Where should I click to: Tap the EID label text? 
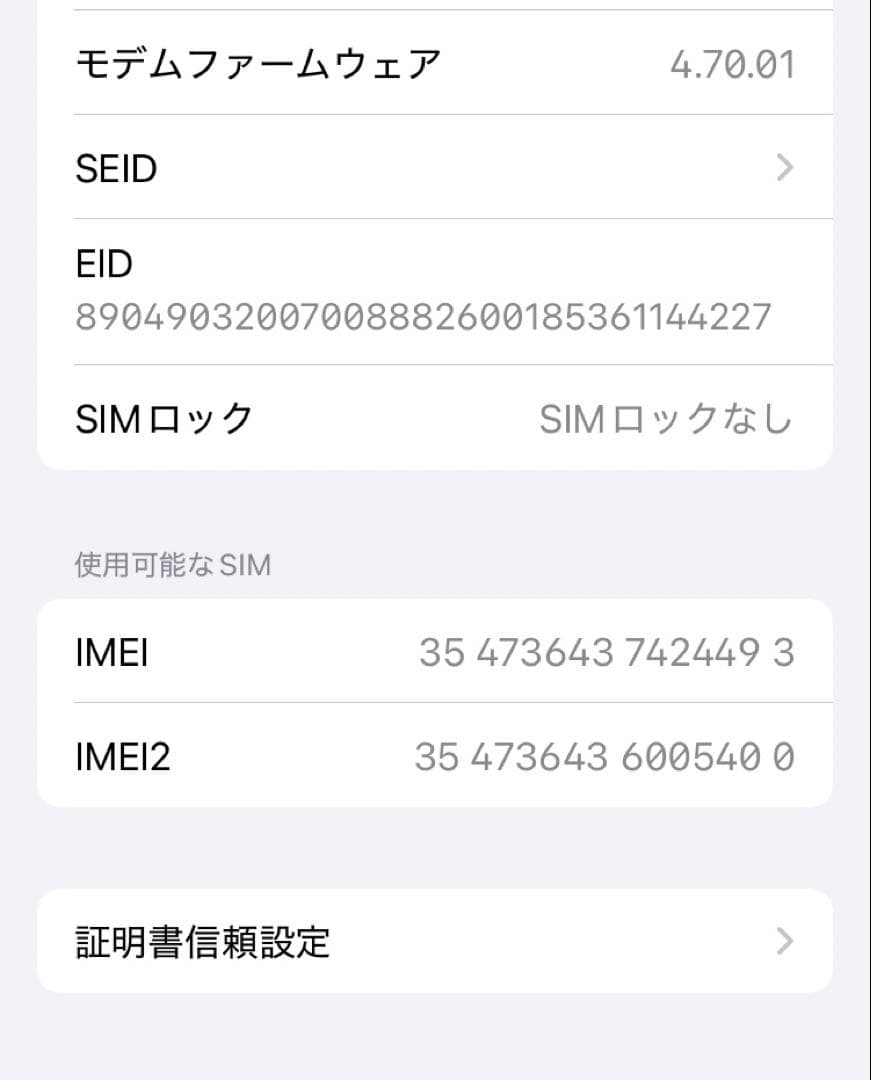104,264
